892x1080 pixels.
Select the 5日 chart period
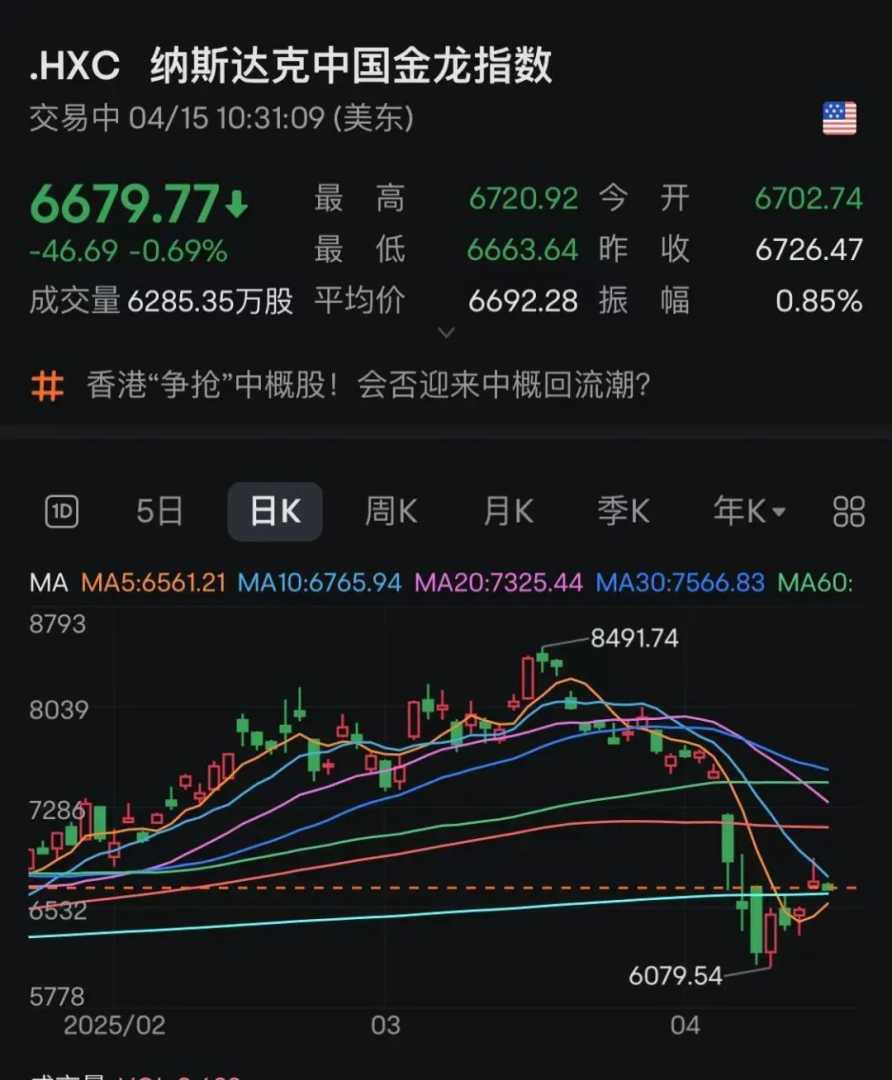coord(160,512)
